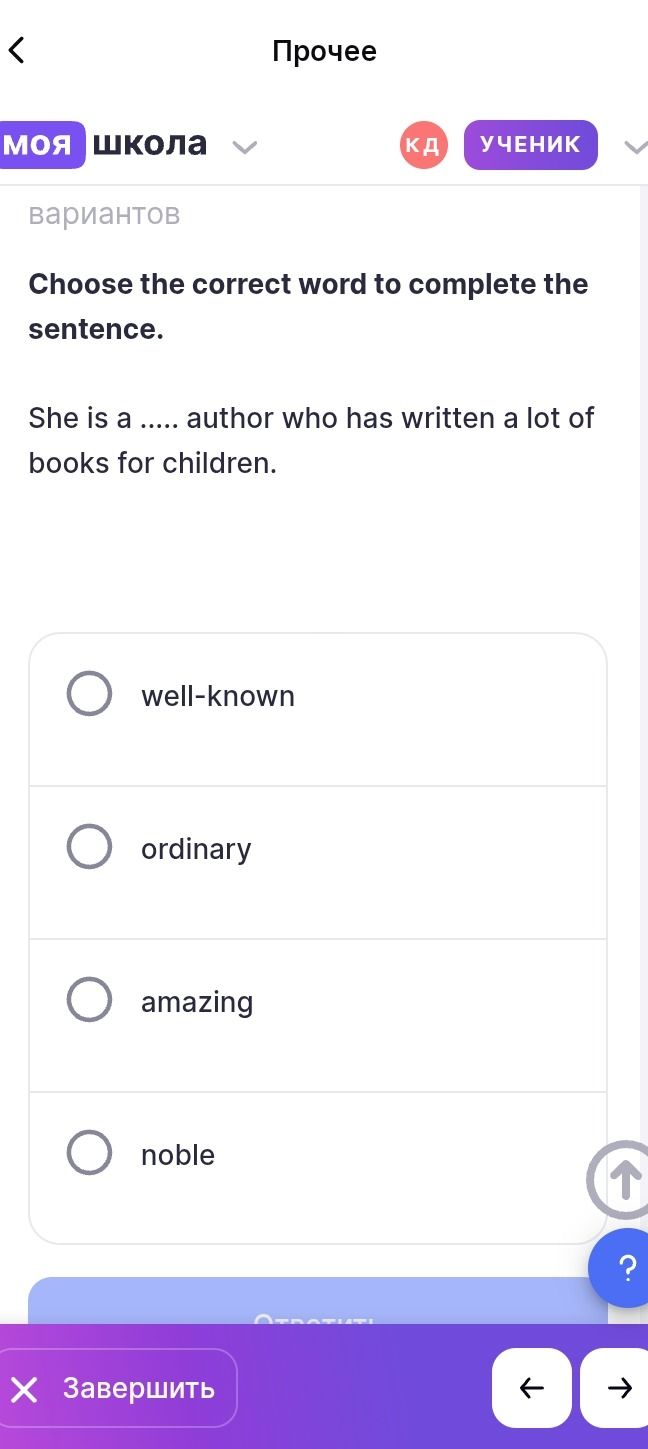Tap Завершить to finish the test

tap(118, 1388)
